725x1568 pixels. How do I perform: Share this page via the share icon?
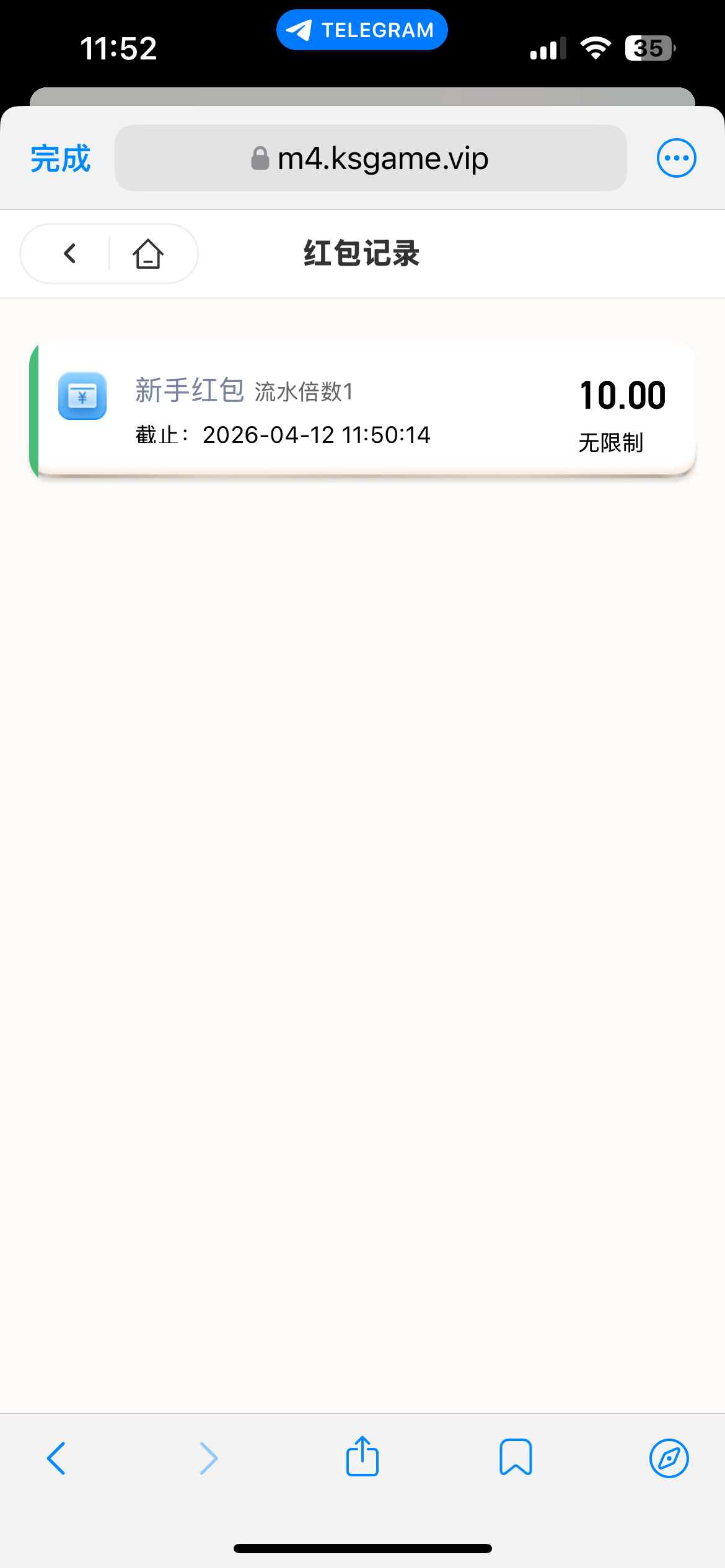[362, 1457]
